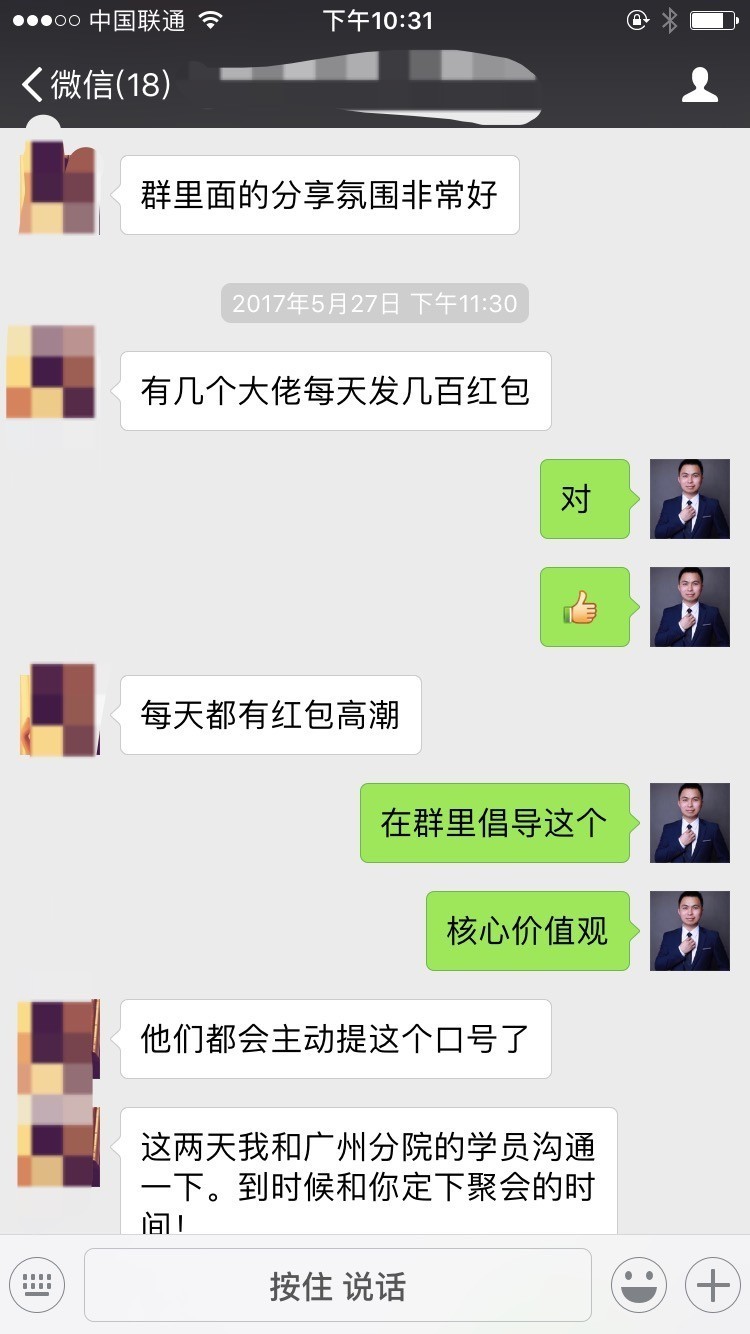This screenshot has width=750, height=1334.
Task: Tap the 按住 说话 voice button
Action: [x=337, y=1285]
